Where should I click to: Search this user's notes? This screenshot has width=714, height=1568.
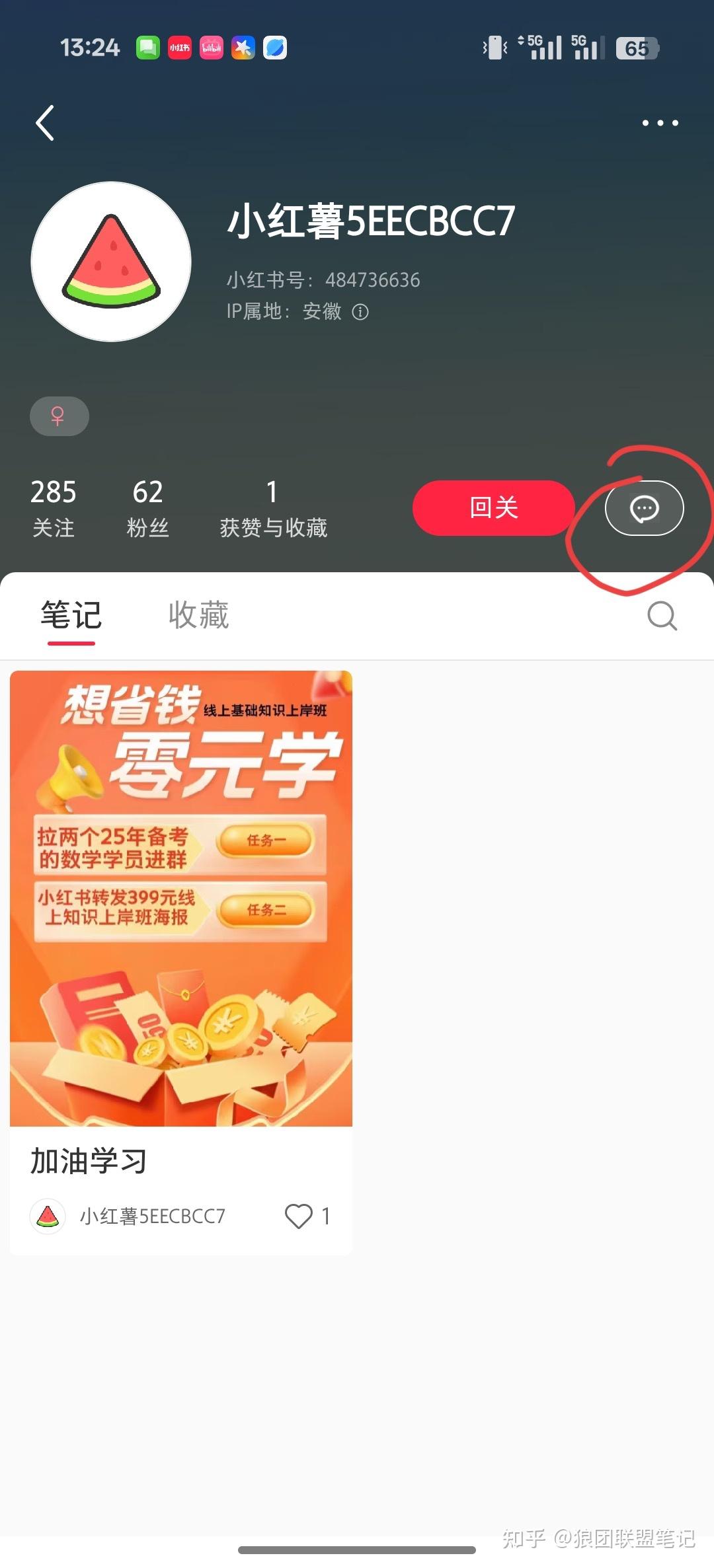662,616
